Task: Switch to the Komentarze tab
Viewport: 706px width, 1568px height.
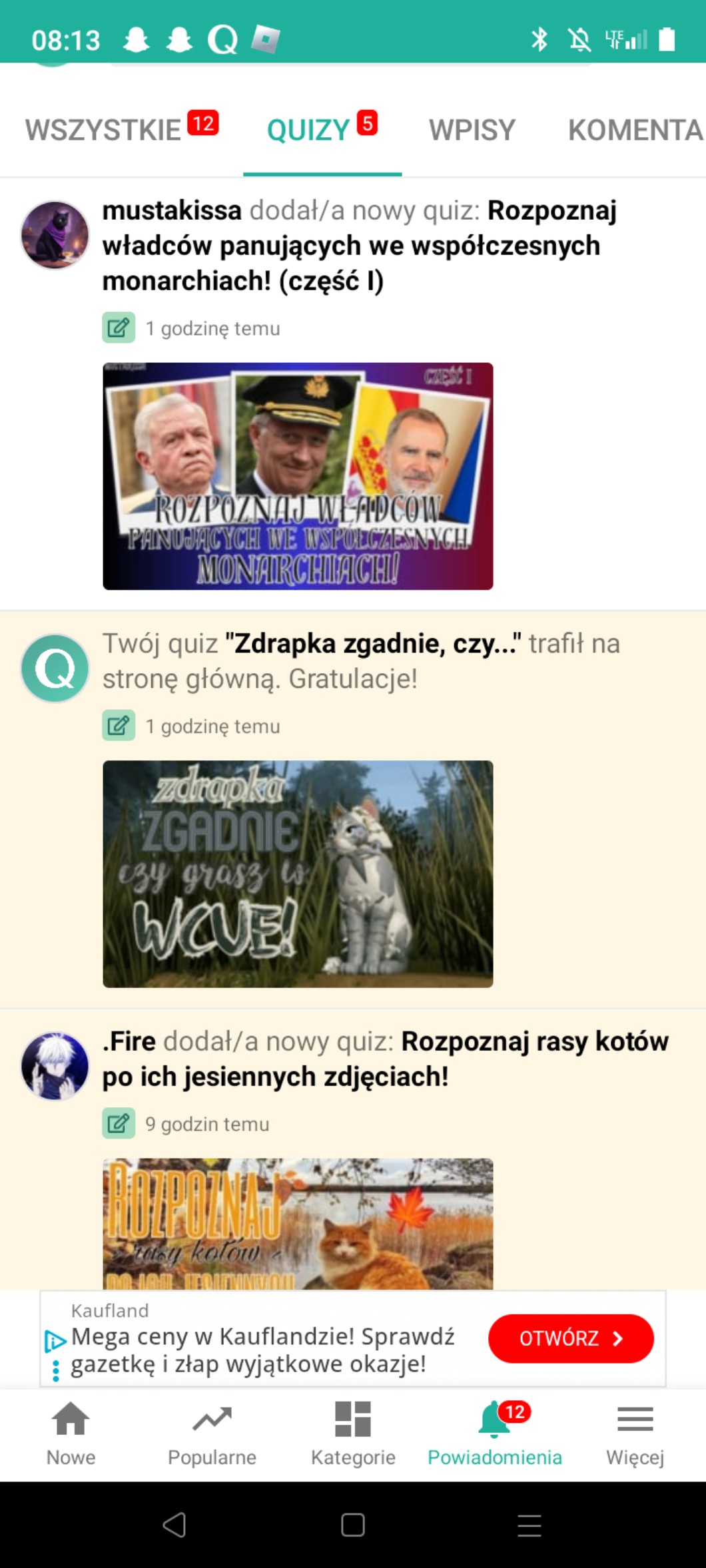Action: click(x=635, y=130)
